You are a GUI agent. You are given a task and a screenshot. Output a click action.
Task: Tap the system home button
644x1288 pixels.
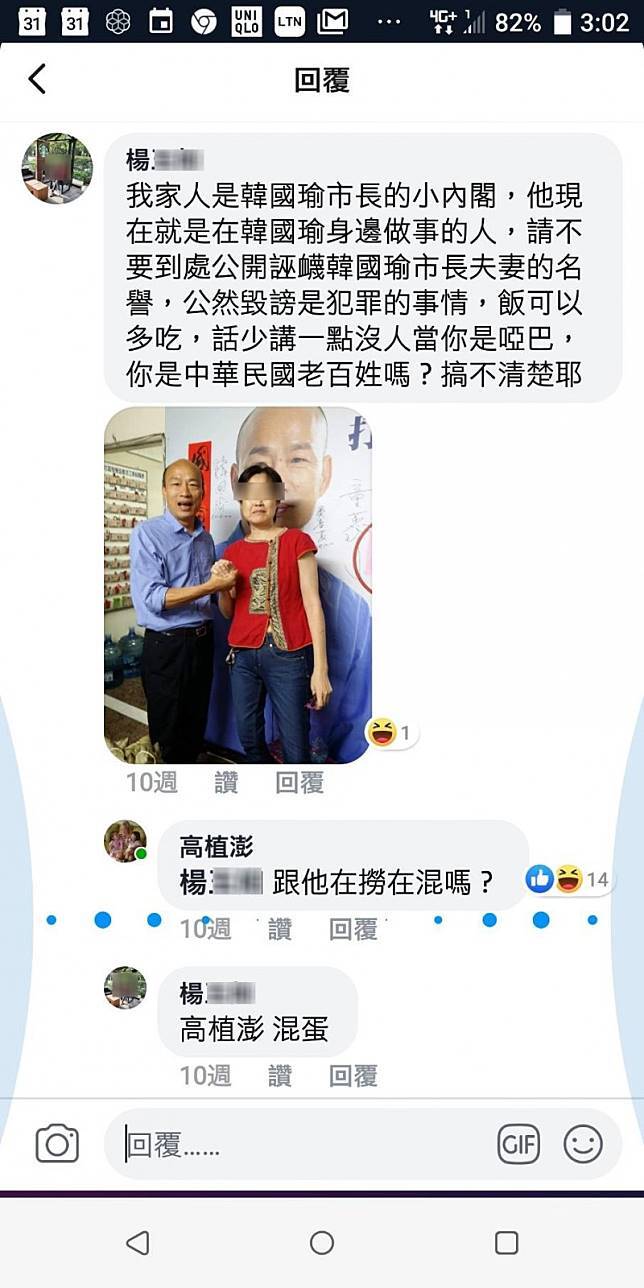pyautogui.click(x=322, y=1243)
